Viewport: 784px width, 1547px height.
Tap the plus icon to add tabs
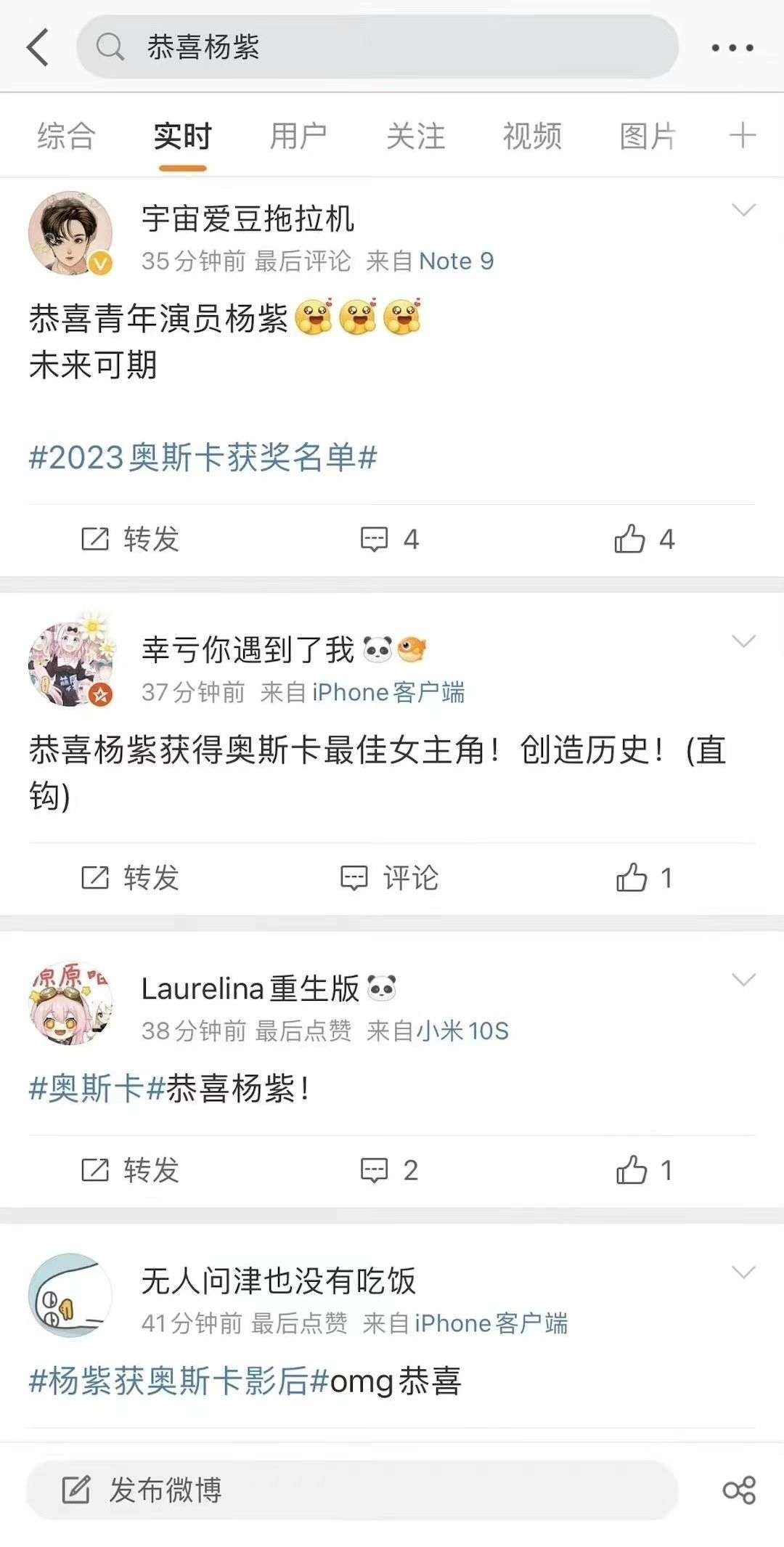(742, 137)
